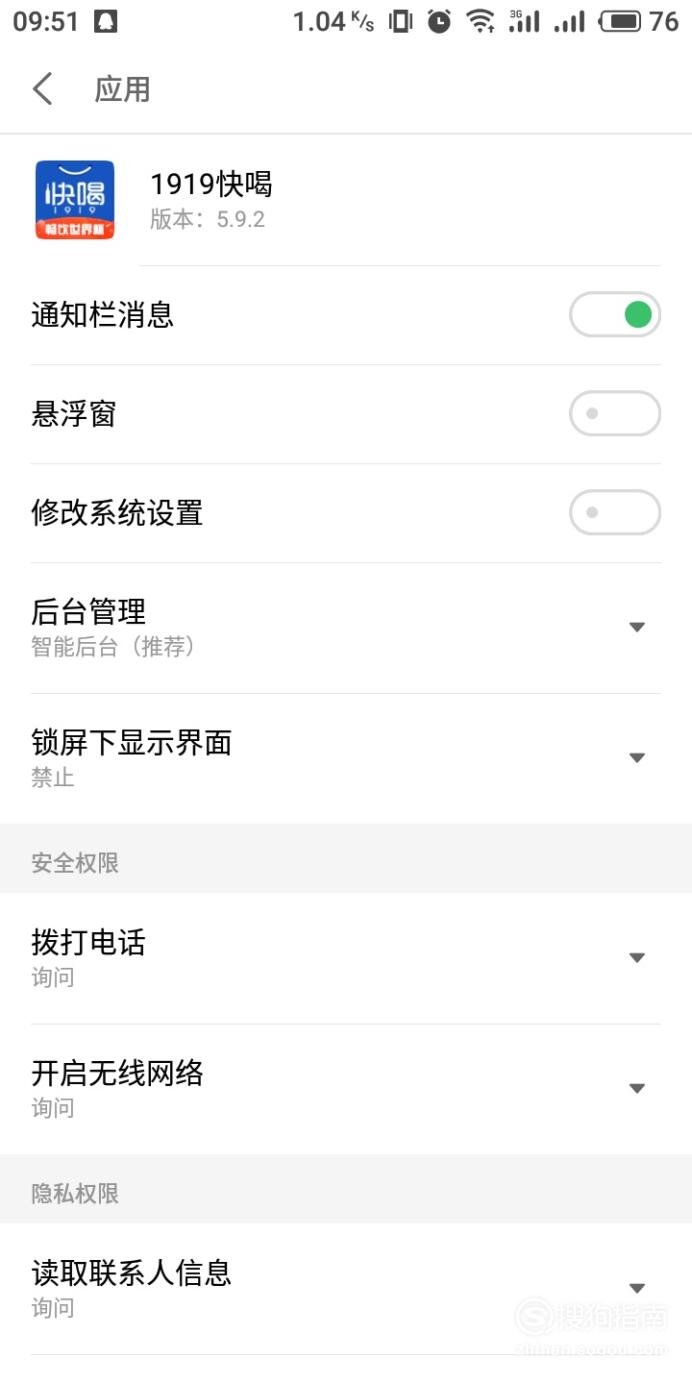Change the 拨打电话 permission
The width and height of the screenshot is (692, 1384).
pos(346,958)
